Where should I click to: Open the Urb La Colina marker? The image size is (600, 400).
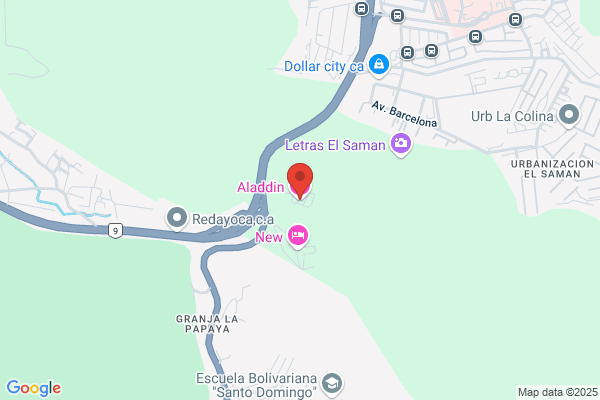(569, 115)
